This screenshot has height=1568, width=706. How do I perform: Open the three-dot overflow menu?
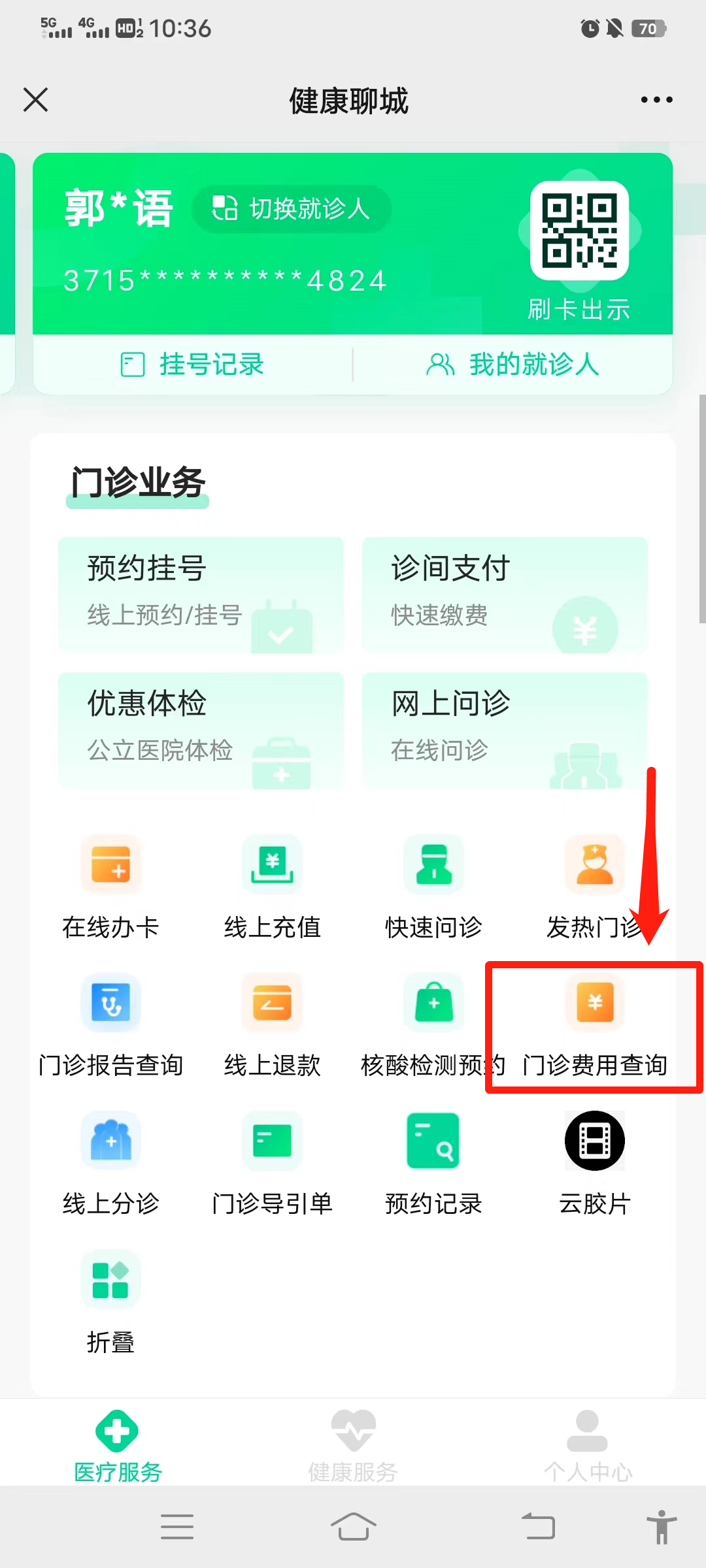pyautogui.click(x=656, y=100)
